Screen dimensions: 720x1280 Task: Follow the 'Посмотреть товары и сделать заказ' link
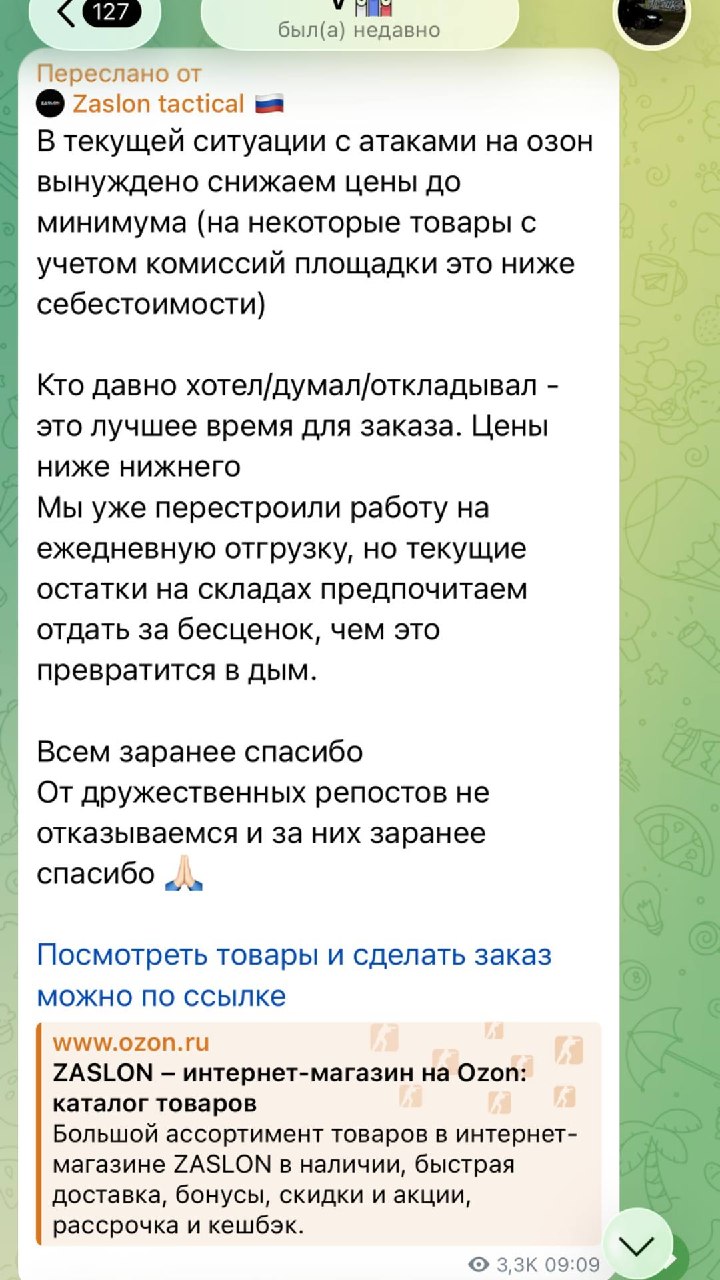294,975
